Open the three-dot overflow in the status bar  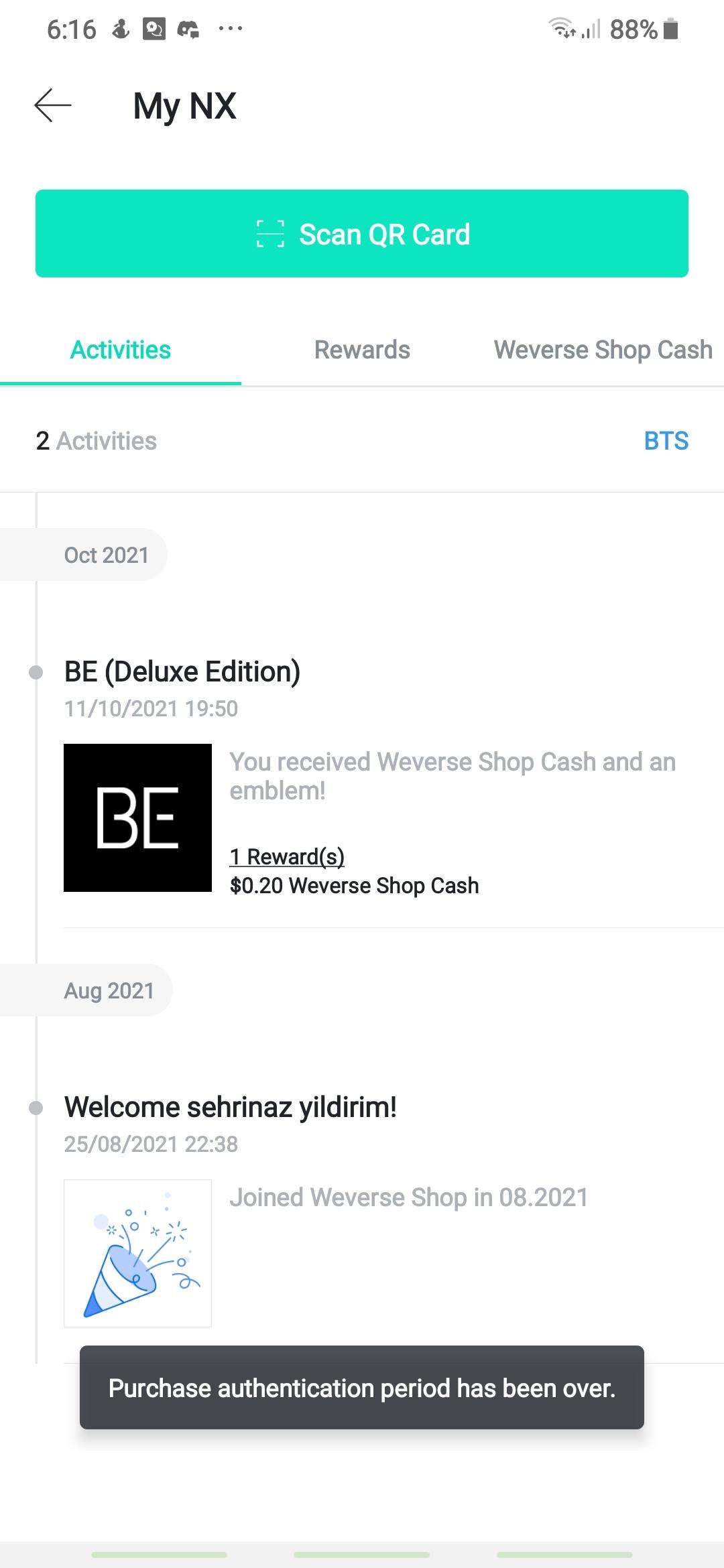click(228, 28)
